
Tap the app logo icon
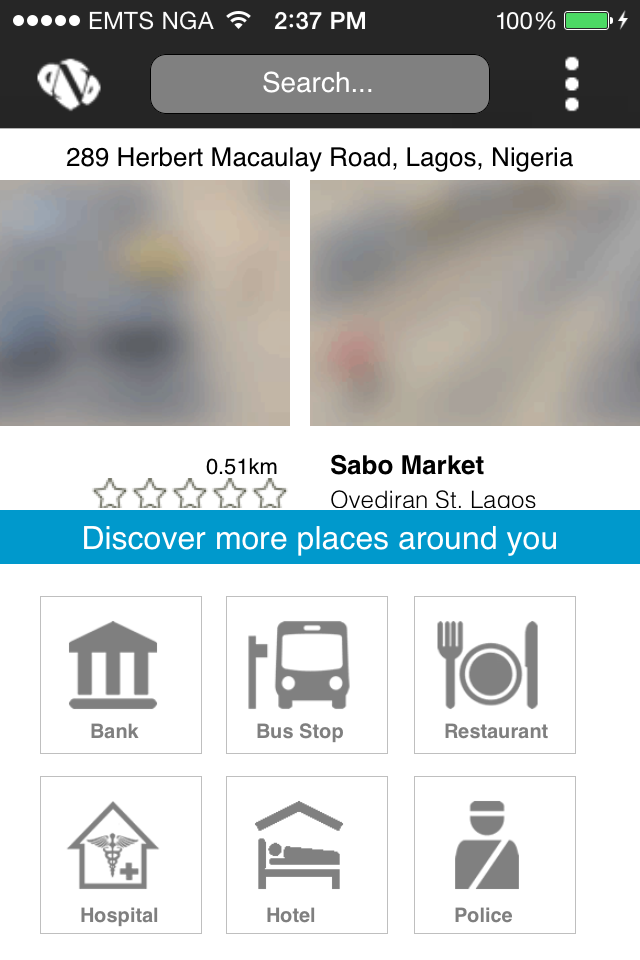(x=69, y=84)
